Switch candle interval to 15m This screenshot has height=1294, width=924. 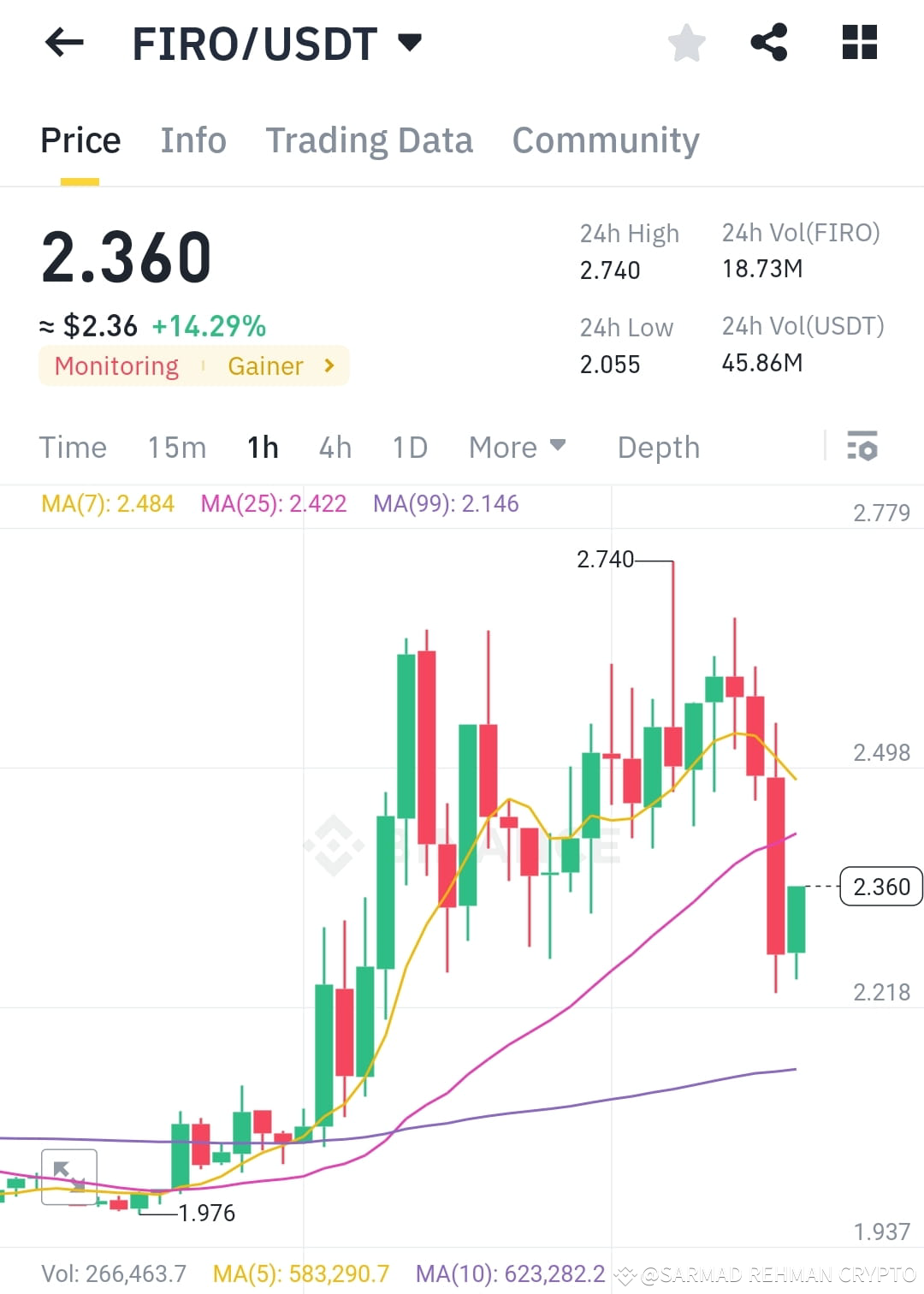(x=176, y=447)
